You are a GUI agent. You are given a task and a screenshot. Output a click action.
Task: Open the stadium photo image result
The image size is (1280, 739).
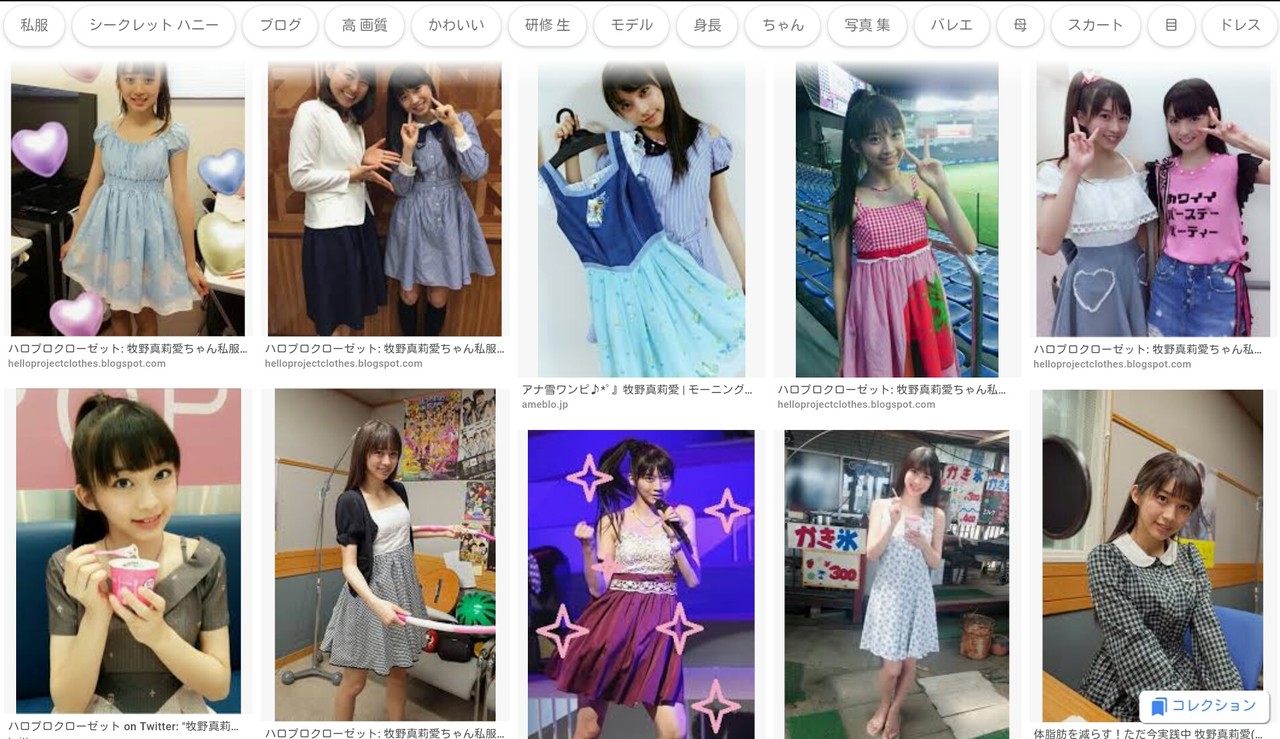897,220
